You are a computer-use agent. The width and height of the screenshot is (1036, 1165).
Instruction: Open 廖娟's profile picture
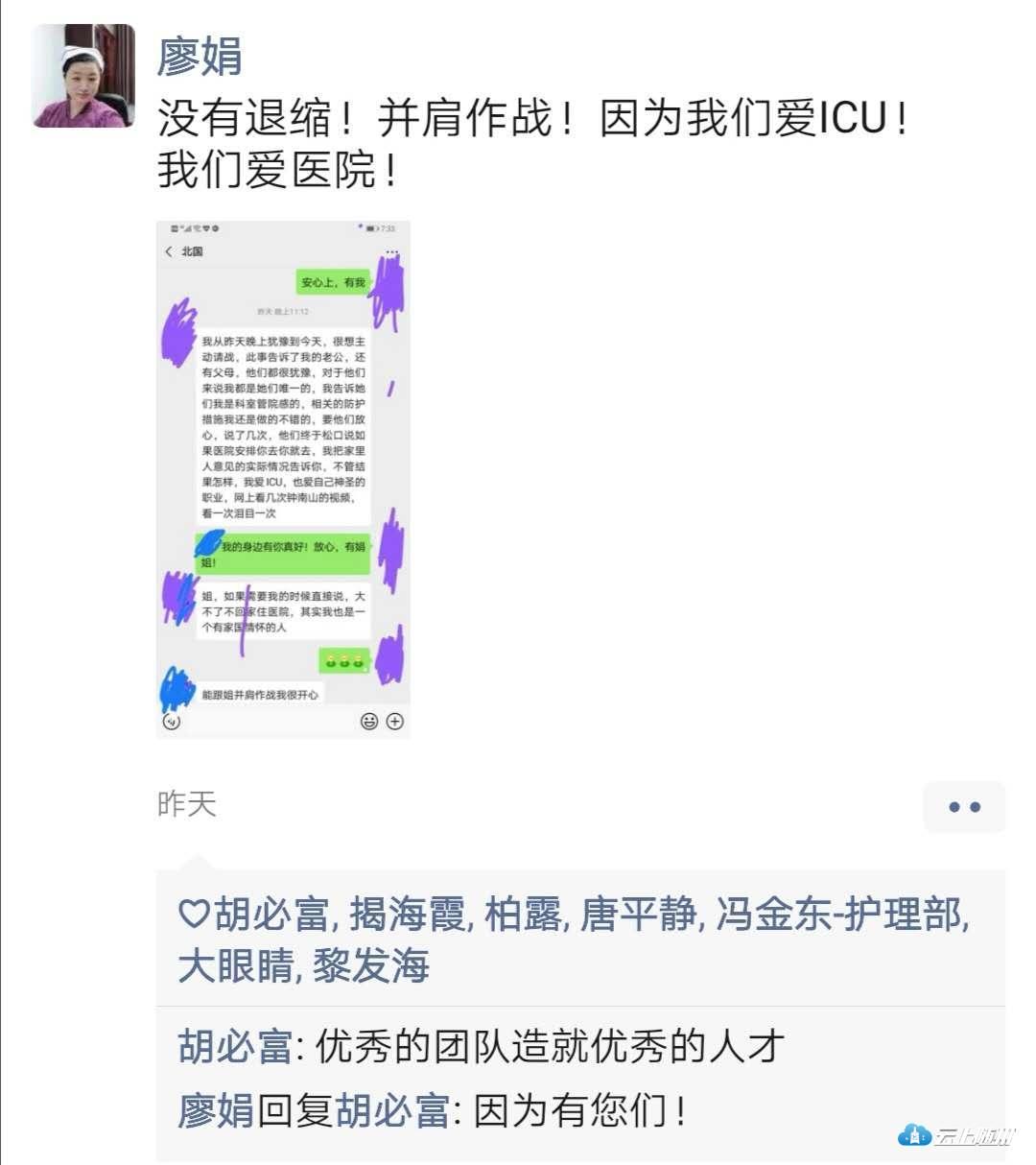tap(83, 76)
